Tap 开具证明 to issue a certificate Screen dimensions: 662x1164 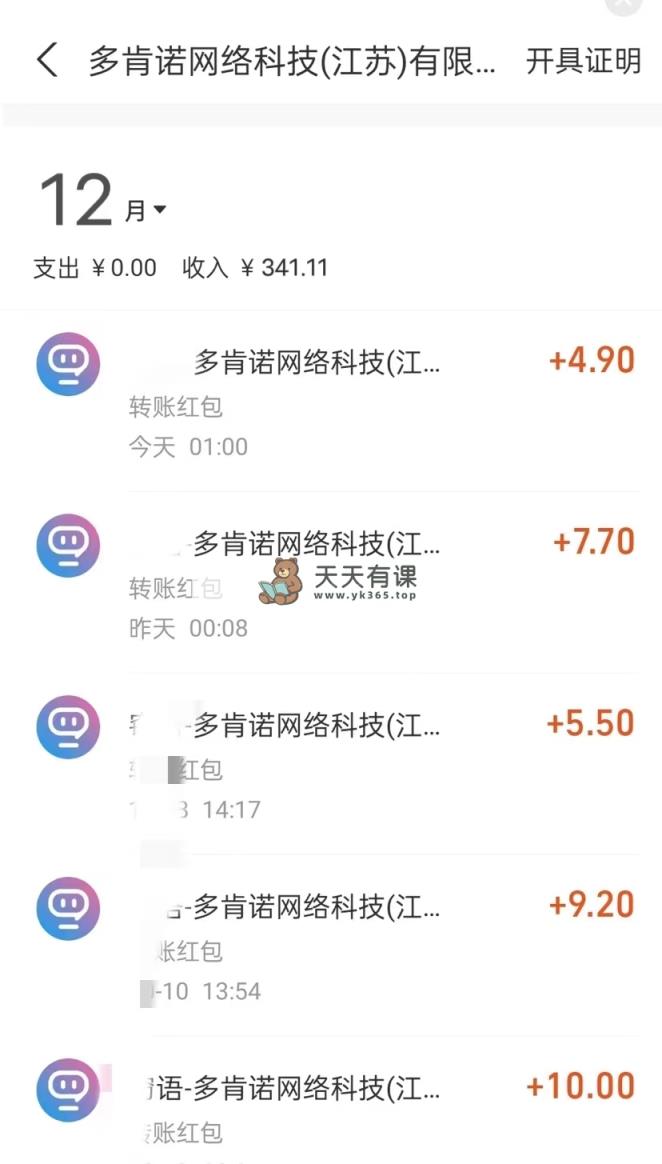point(583,62)
